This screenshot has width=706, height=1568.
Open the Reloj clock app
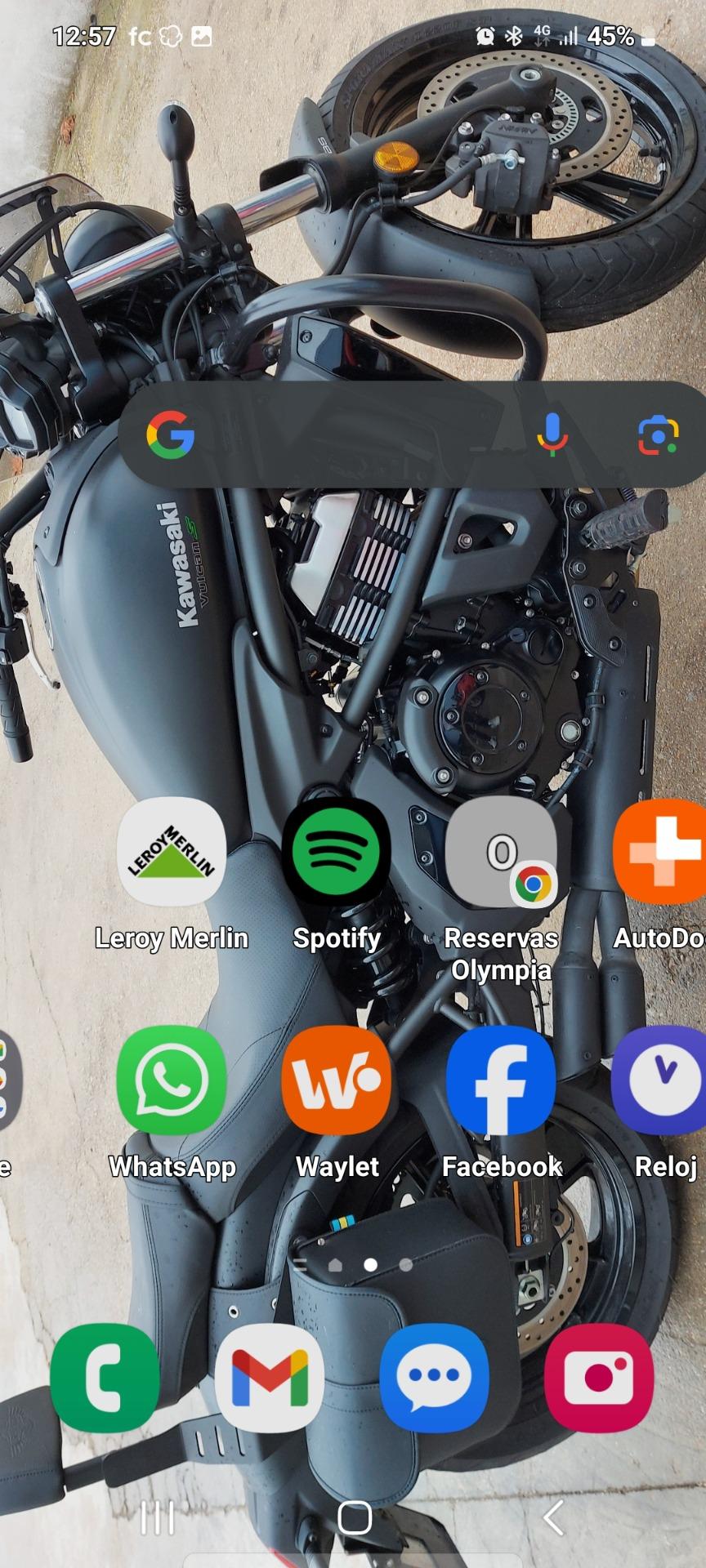[x=660, y=1080]
